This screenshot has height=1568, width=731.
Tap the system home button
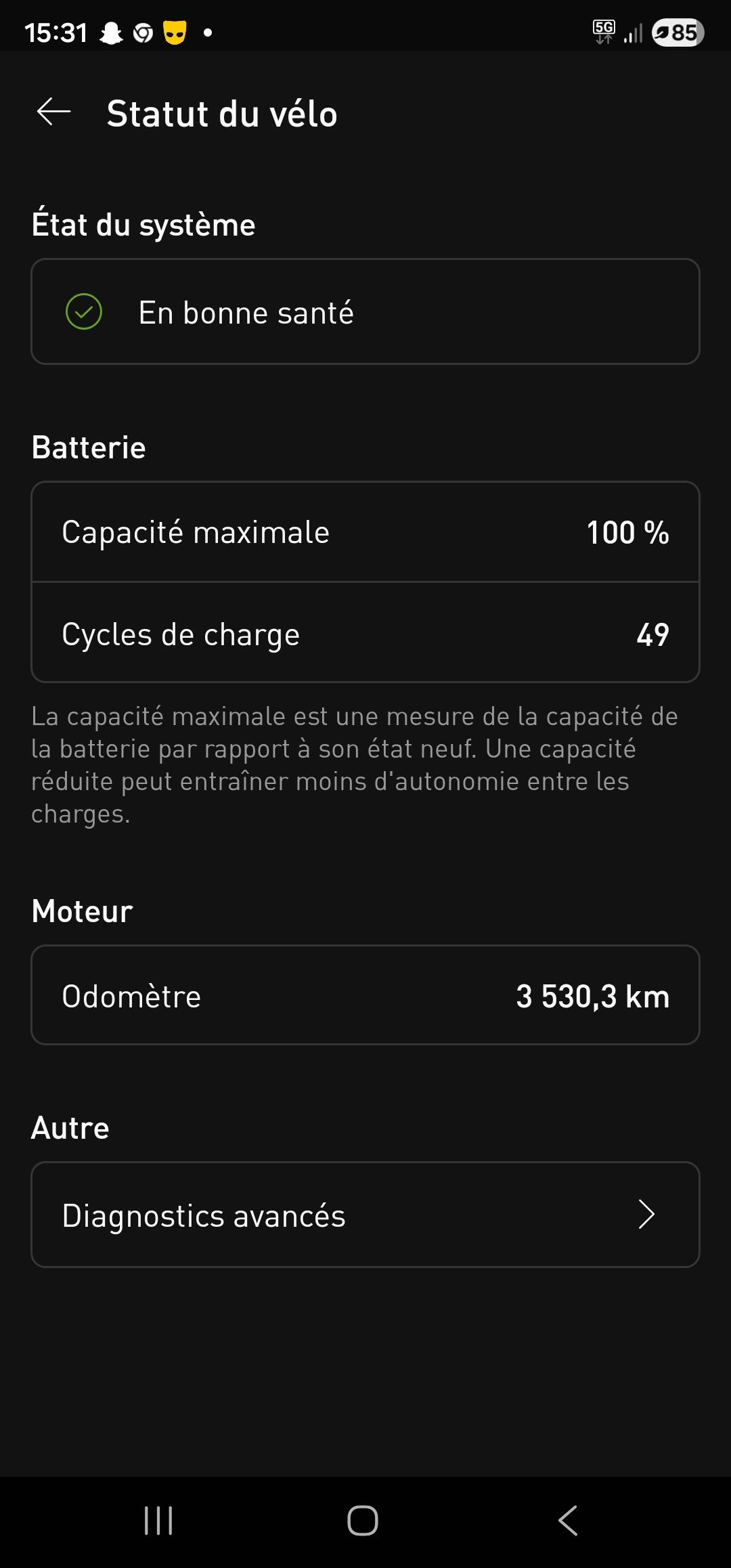363,1521
